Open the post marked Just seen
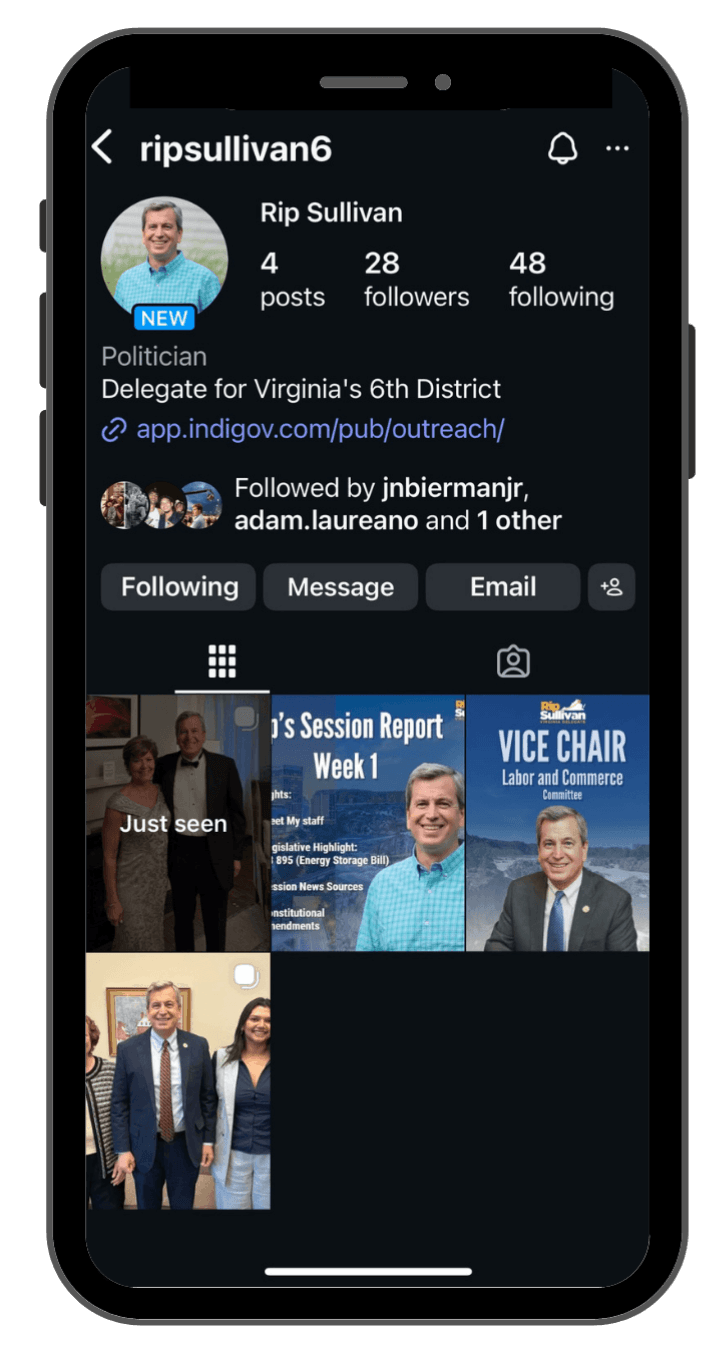This screenshot has height=1353, width=722. click(177, 822)
